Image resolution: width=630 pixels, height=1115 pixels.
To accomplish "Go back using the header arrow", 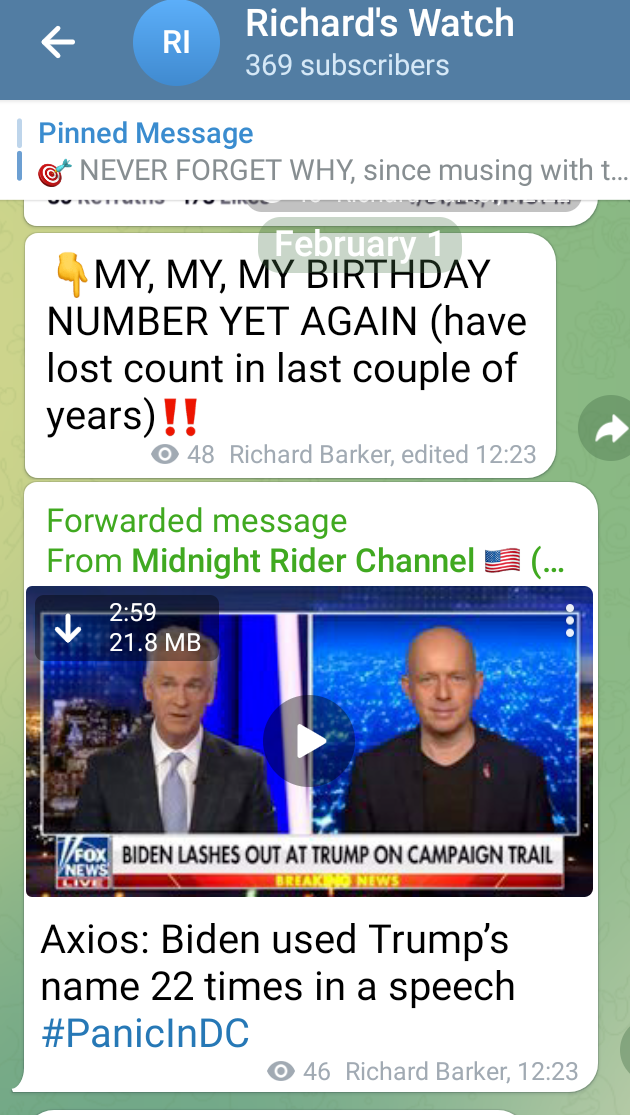I will (x=58, y=42).
